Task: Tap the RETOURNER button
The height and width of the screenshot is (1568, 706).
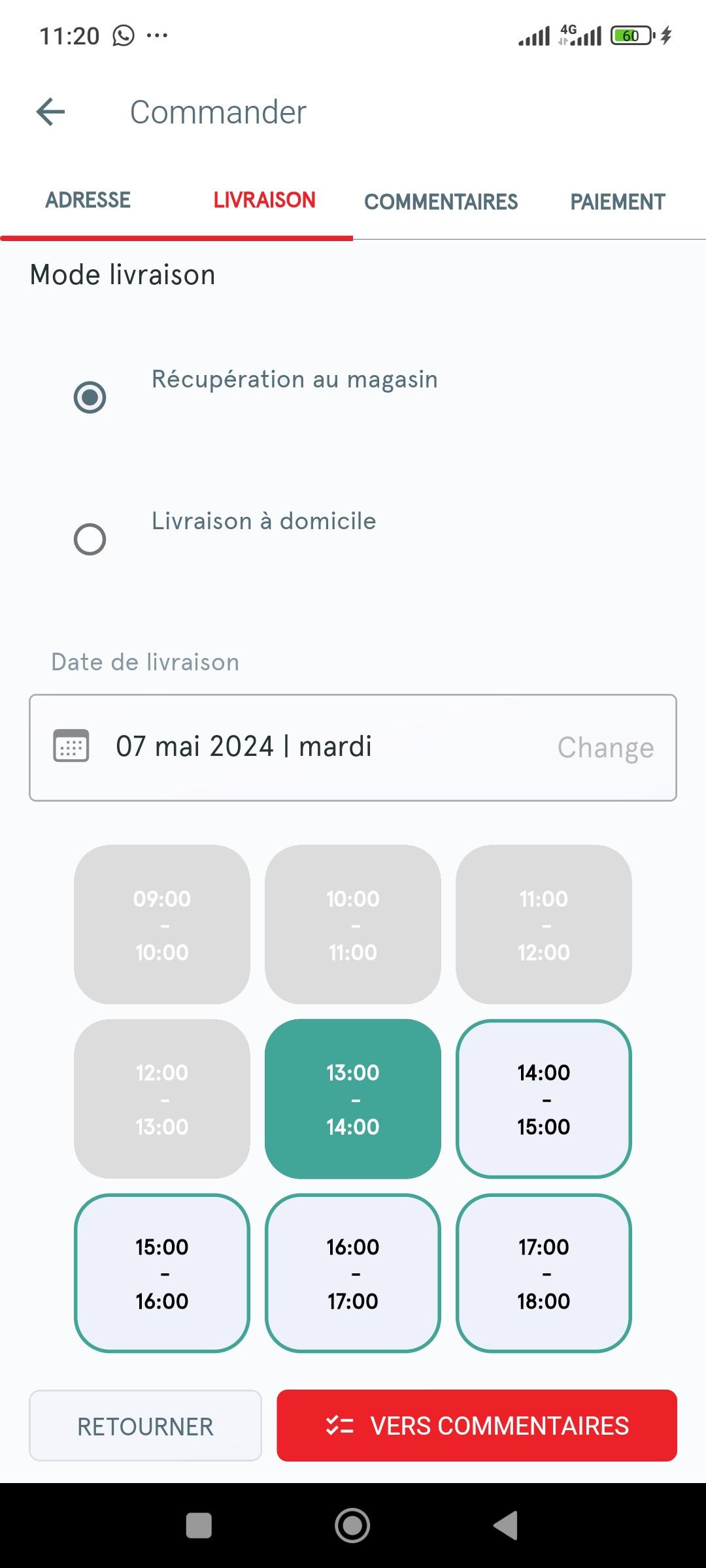Action: (x=145, y=1426)
